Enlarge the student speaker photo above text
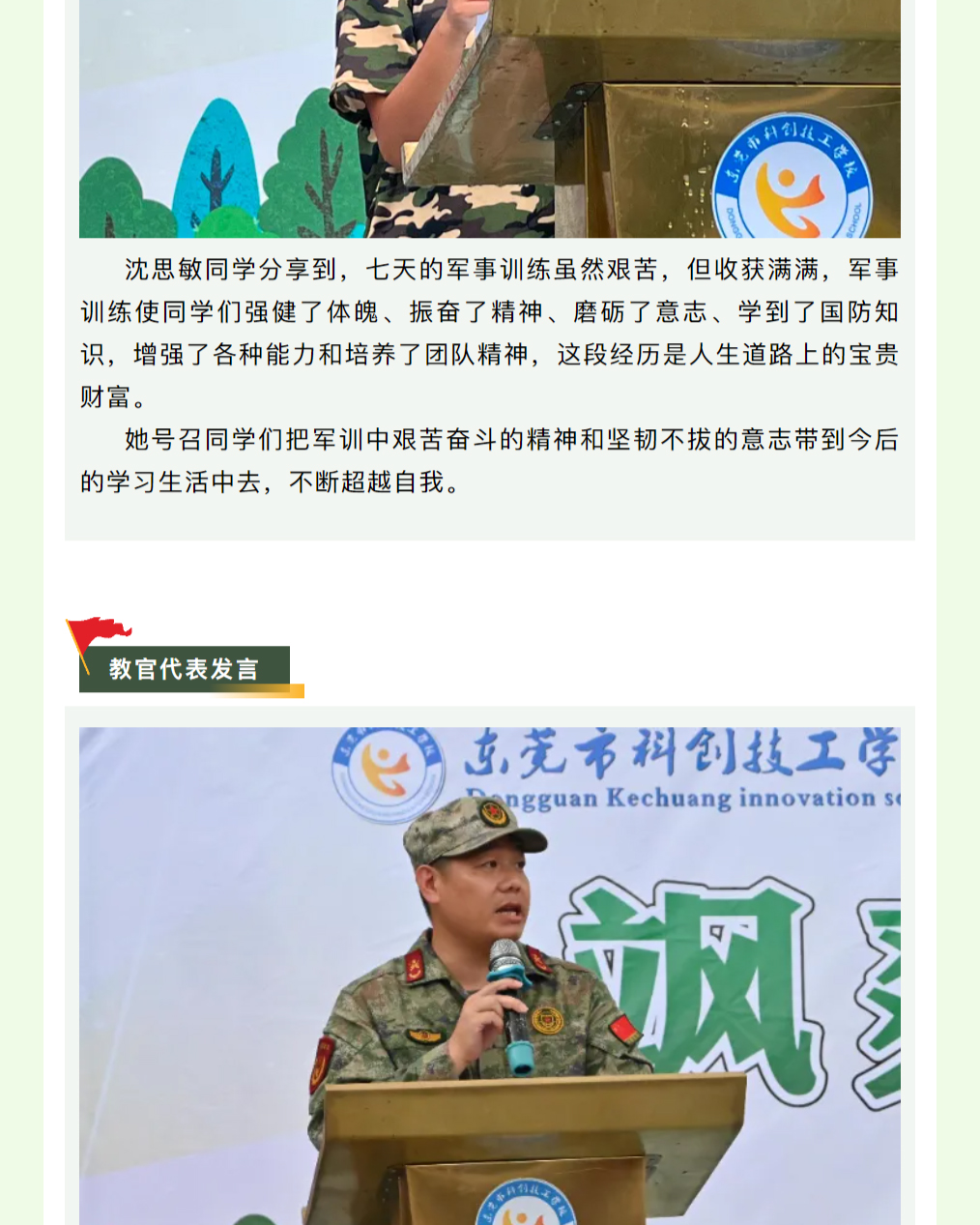 (x=489, y=118)
